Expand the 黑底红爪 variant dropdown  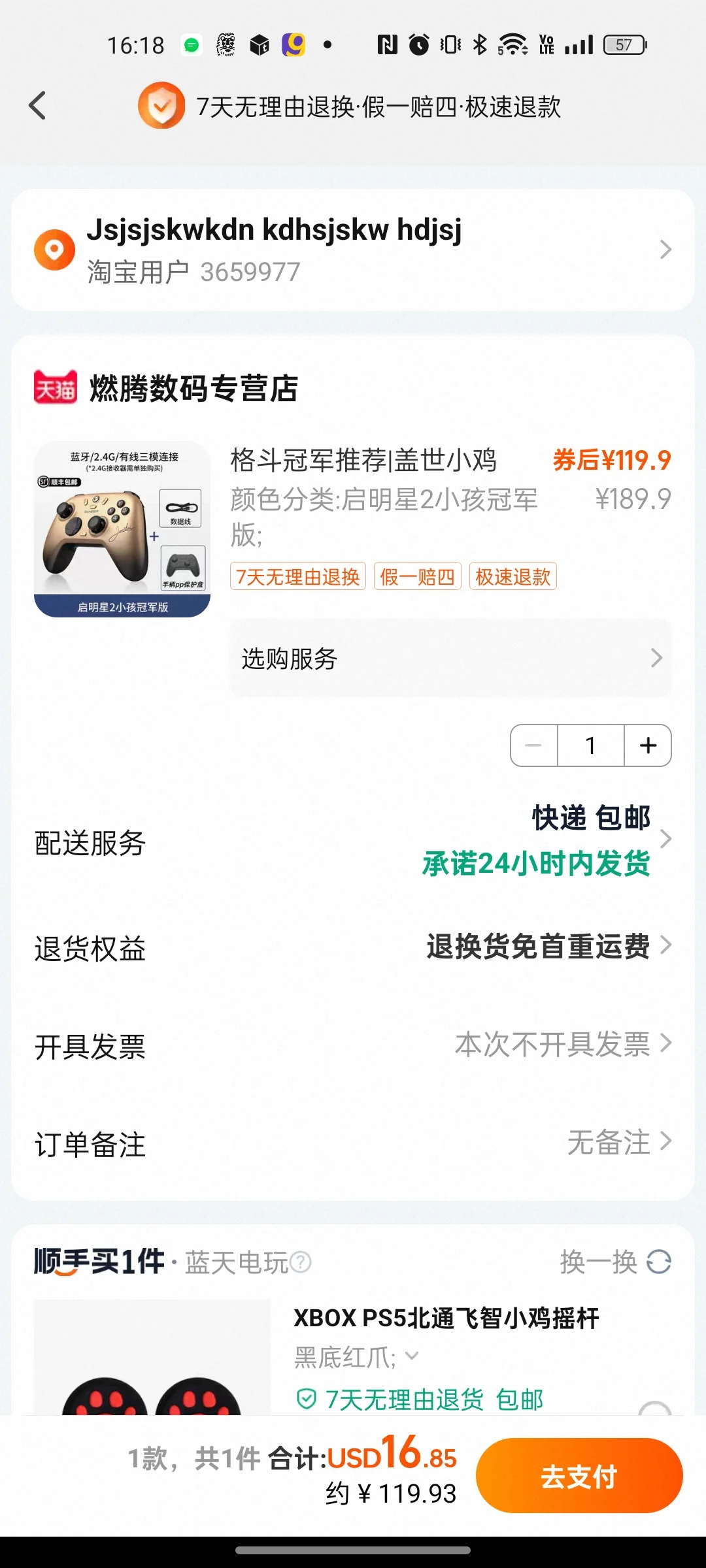(x=411, y=1356)
